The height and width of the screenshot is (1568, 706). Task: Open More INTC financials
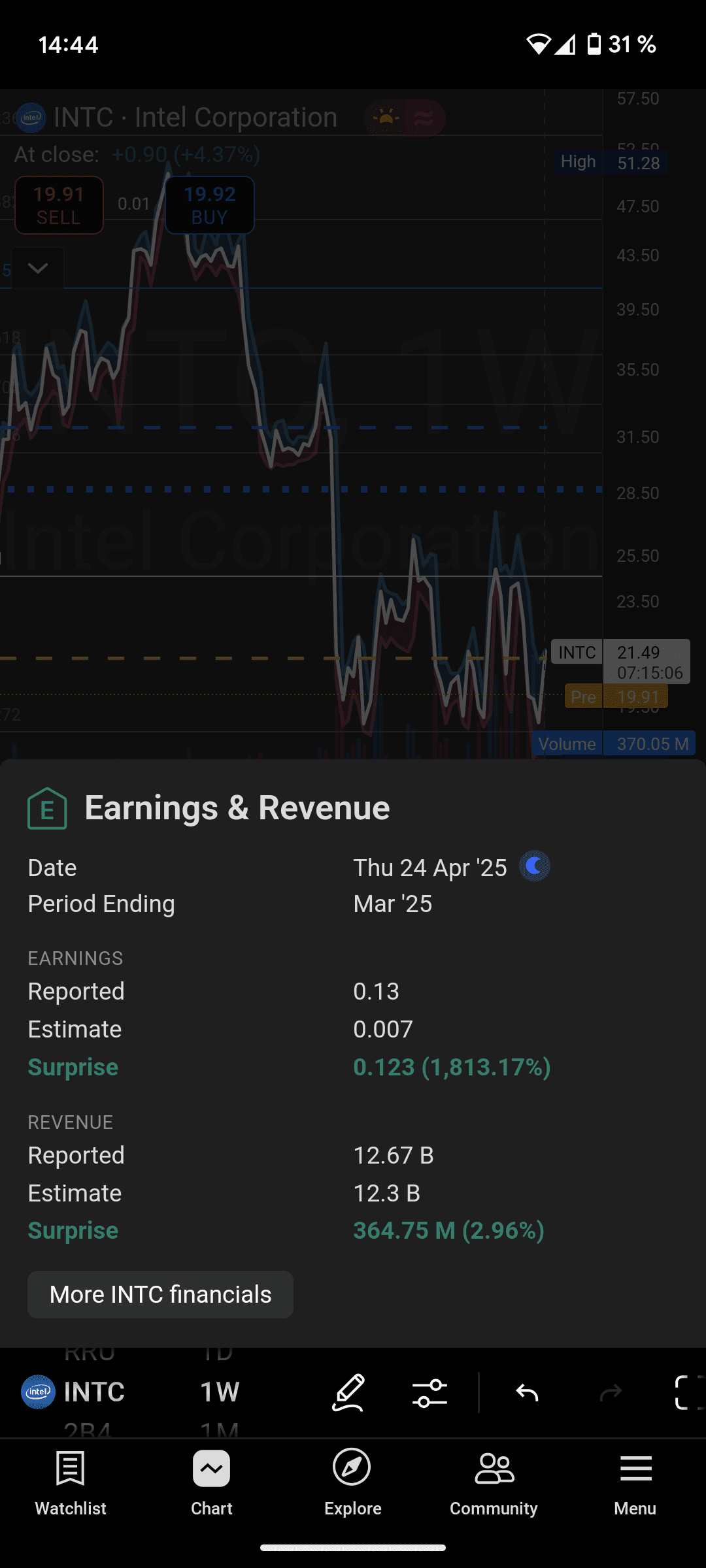(x=160, y=1294)
